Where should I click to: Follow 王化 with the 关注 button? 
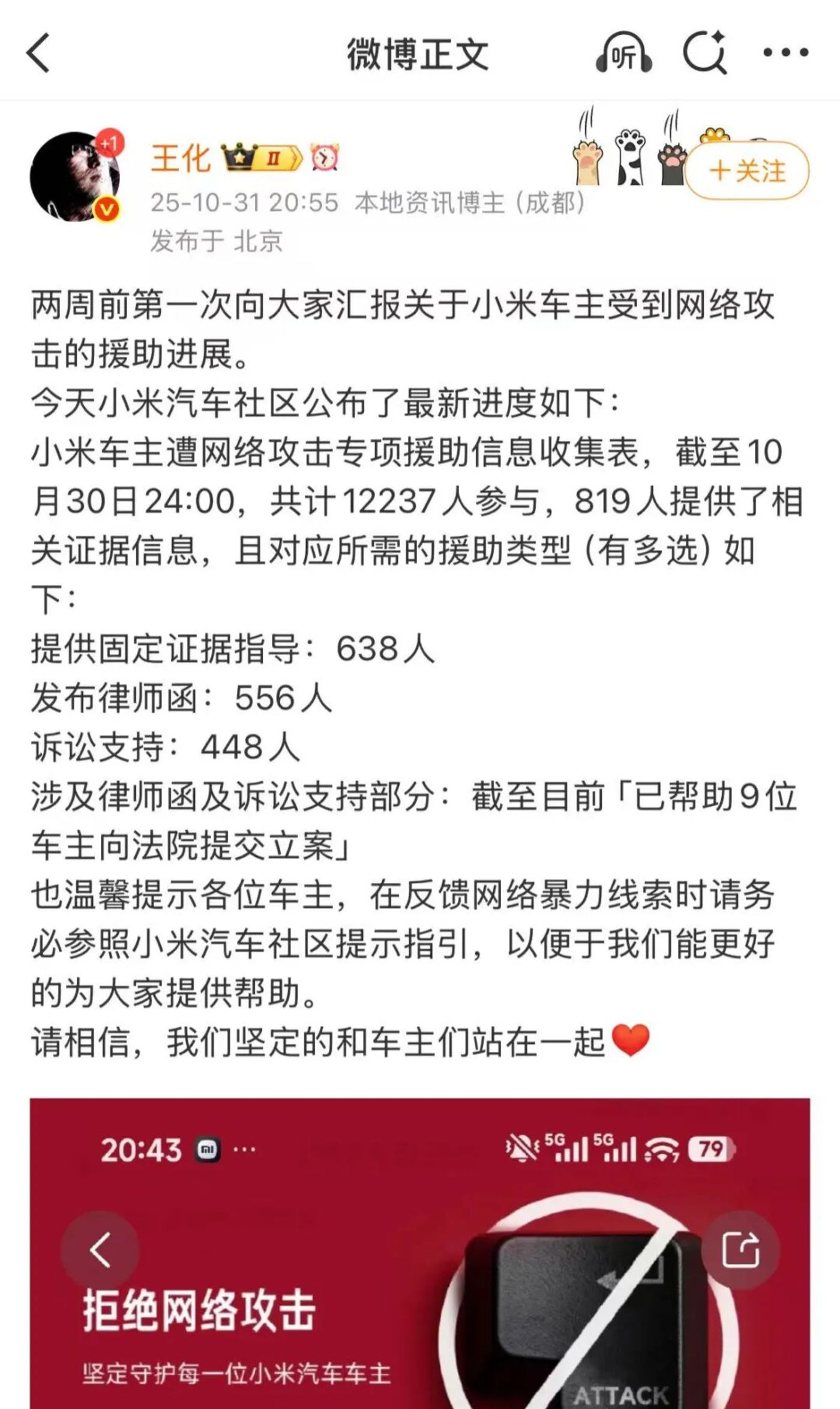pyautogui.click(x=747, y=171)
